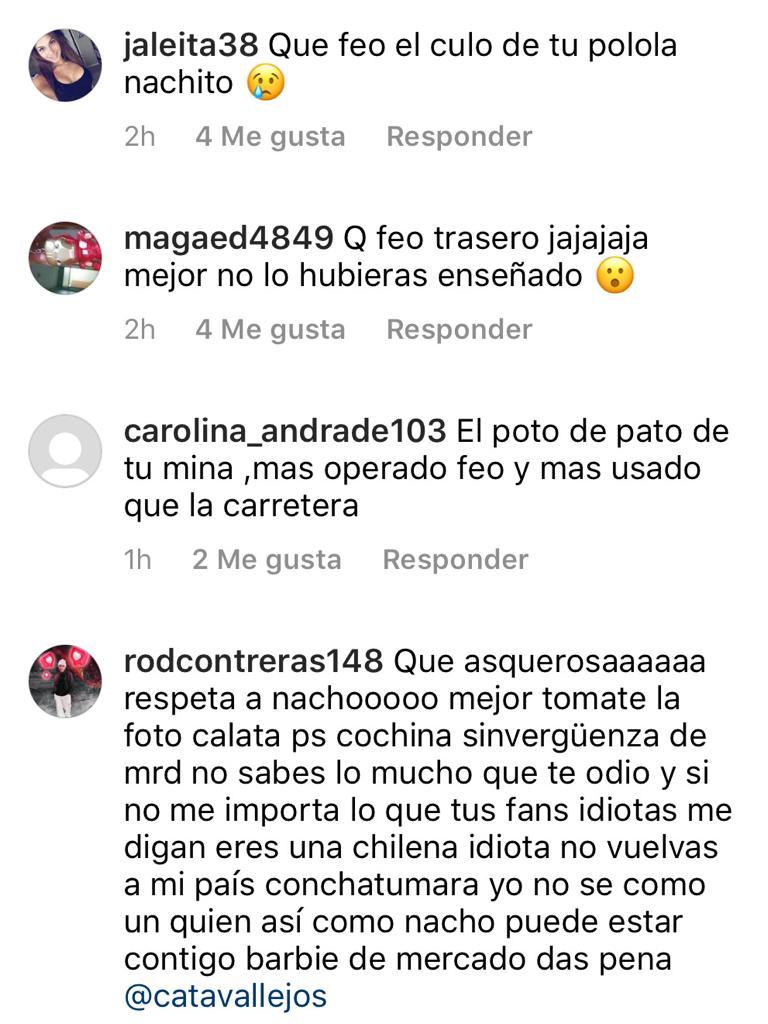View the 2 Me gusta on carolina_andrade103's comment
Image resolution: width=768 pixels, height=1024 pixels.
point(266,558)
